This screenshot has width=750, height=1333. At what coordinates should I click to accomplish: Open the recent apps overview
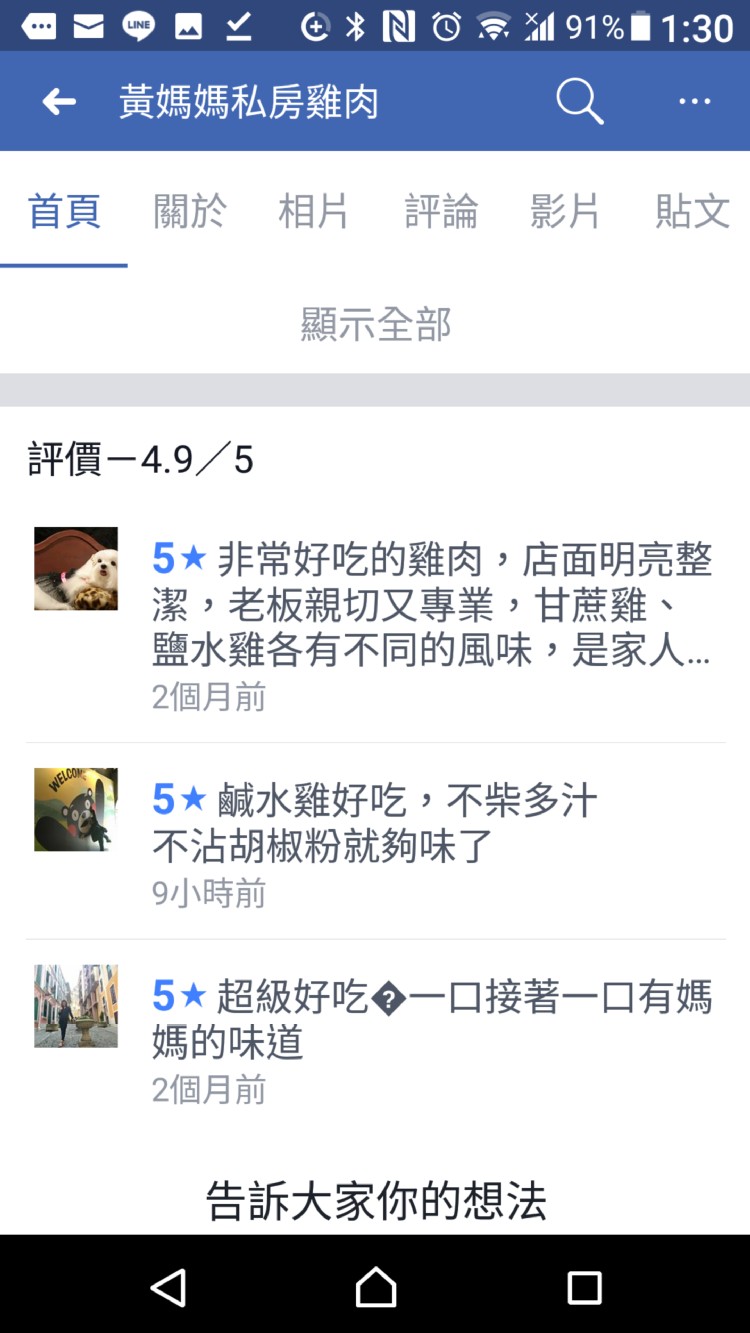coord(584,1287)
